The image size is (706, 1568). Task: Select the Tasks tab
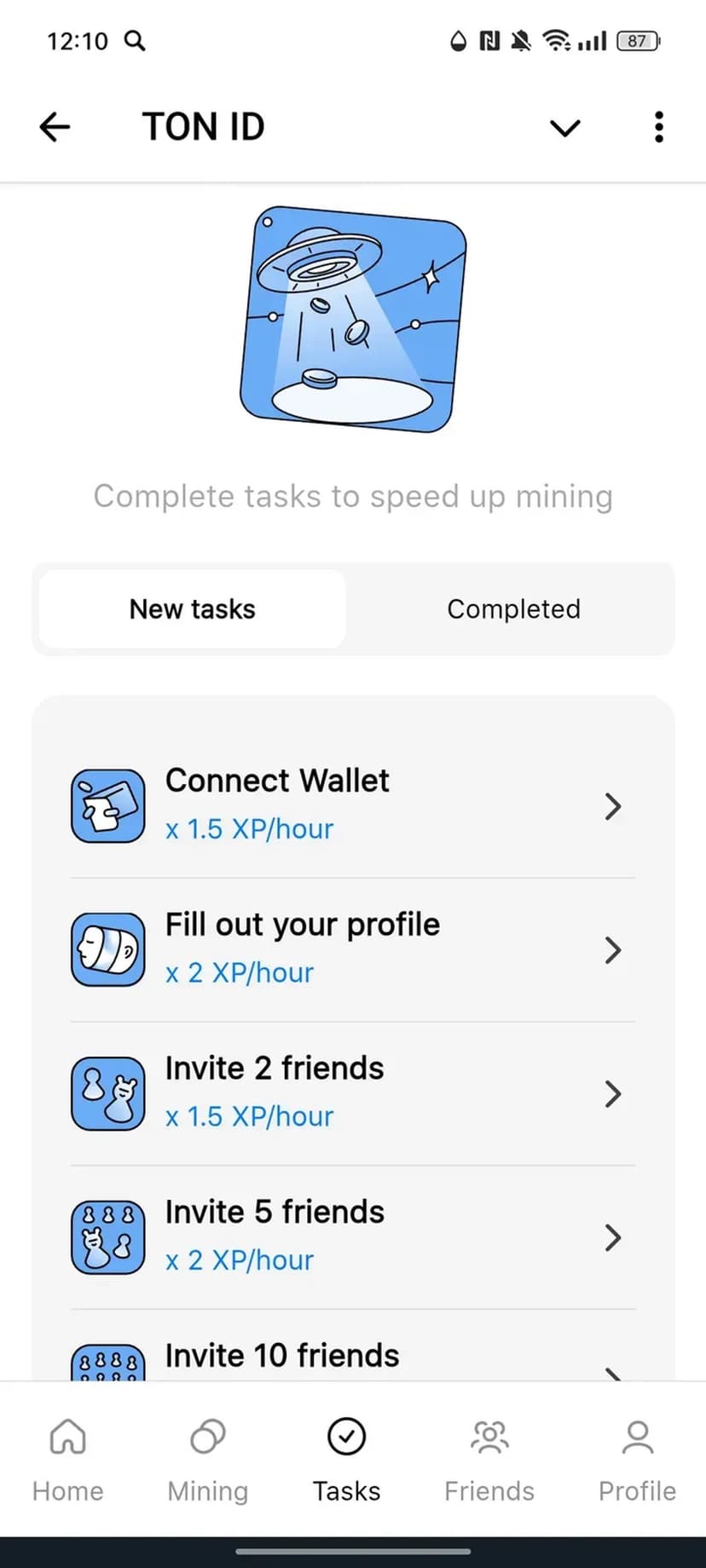click(346, 1459)
